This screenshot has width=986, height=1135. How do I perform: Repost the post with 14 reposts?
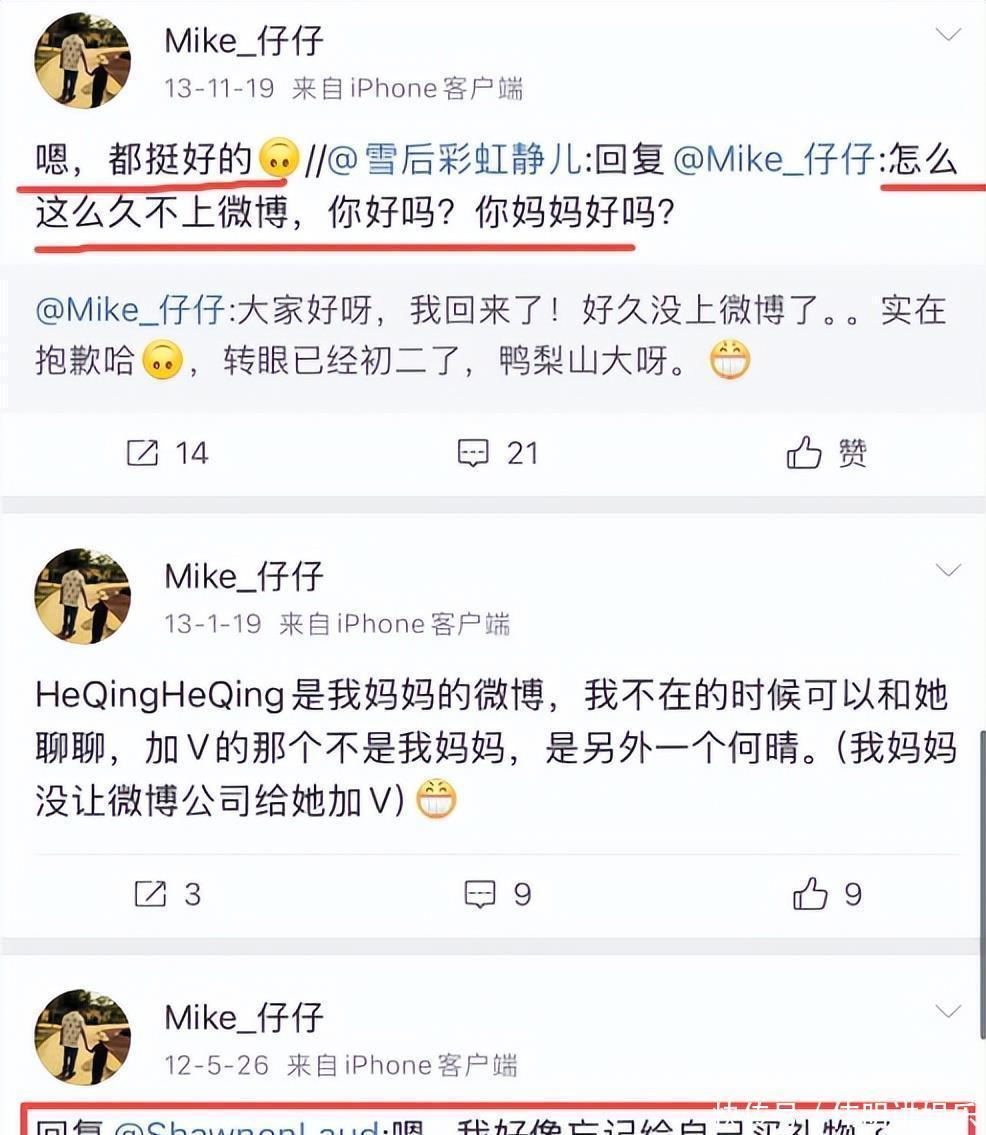[x=167, y=453]
